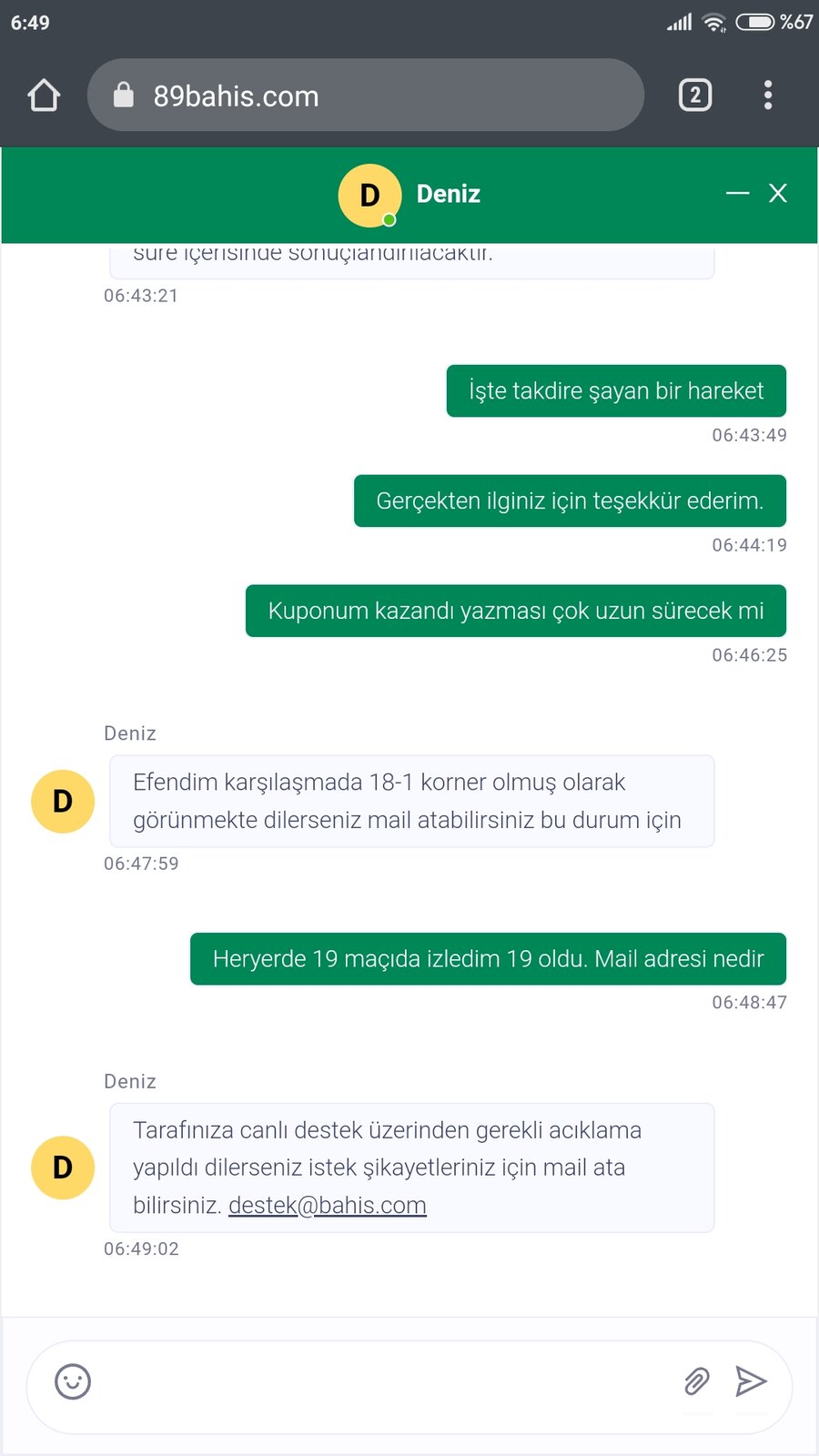Open the browser overflow menu

click(768, 95)
